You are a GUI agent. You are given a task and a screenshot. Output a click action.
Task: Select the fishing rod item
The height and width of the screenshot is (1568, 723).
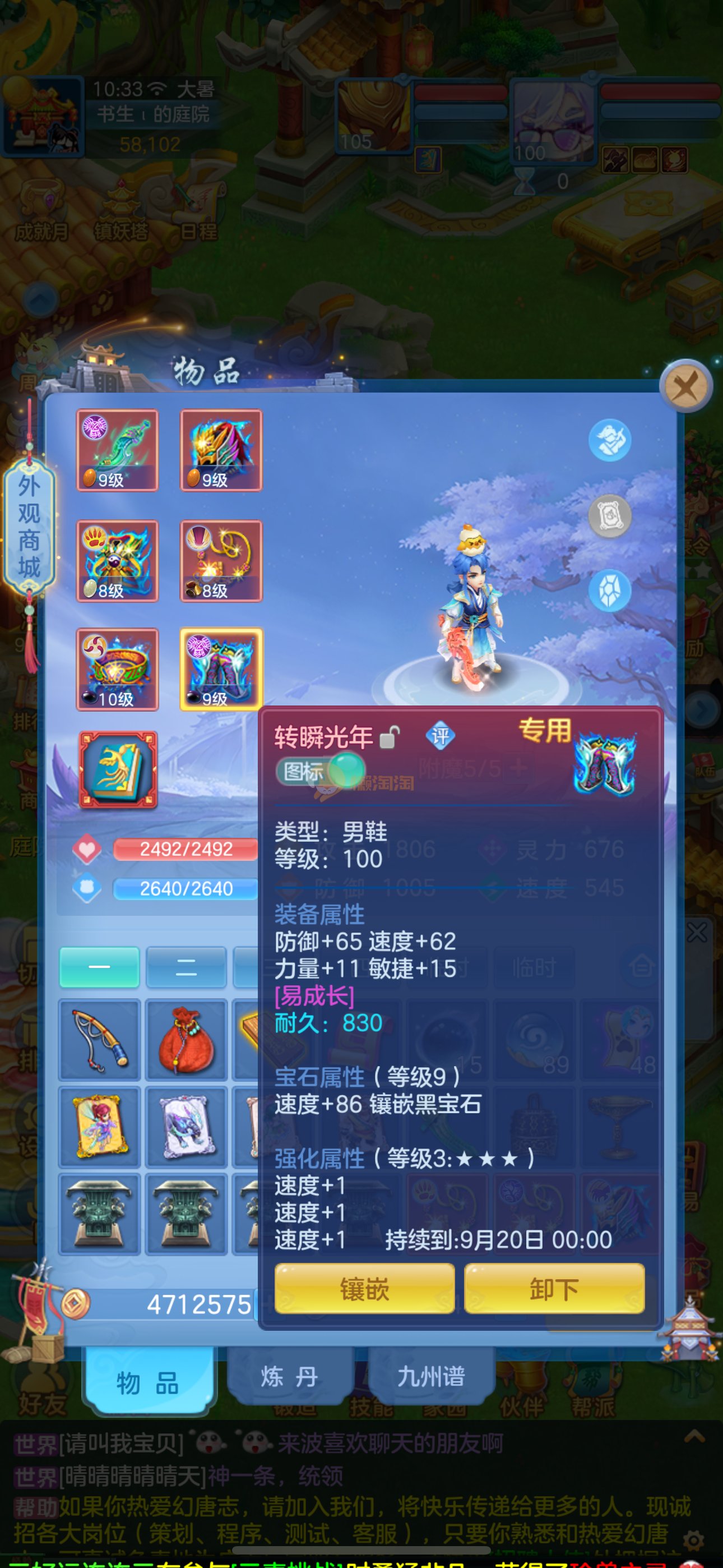pos(99,1040)
